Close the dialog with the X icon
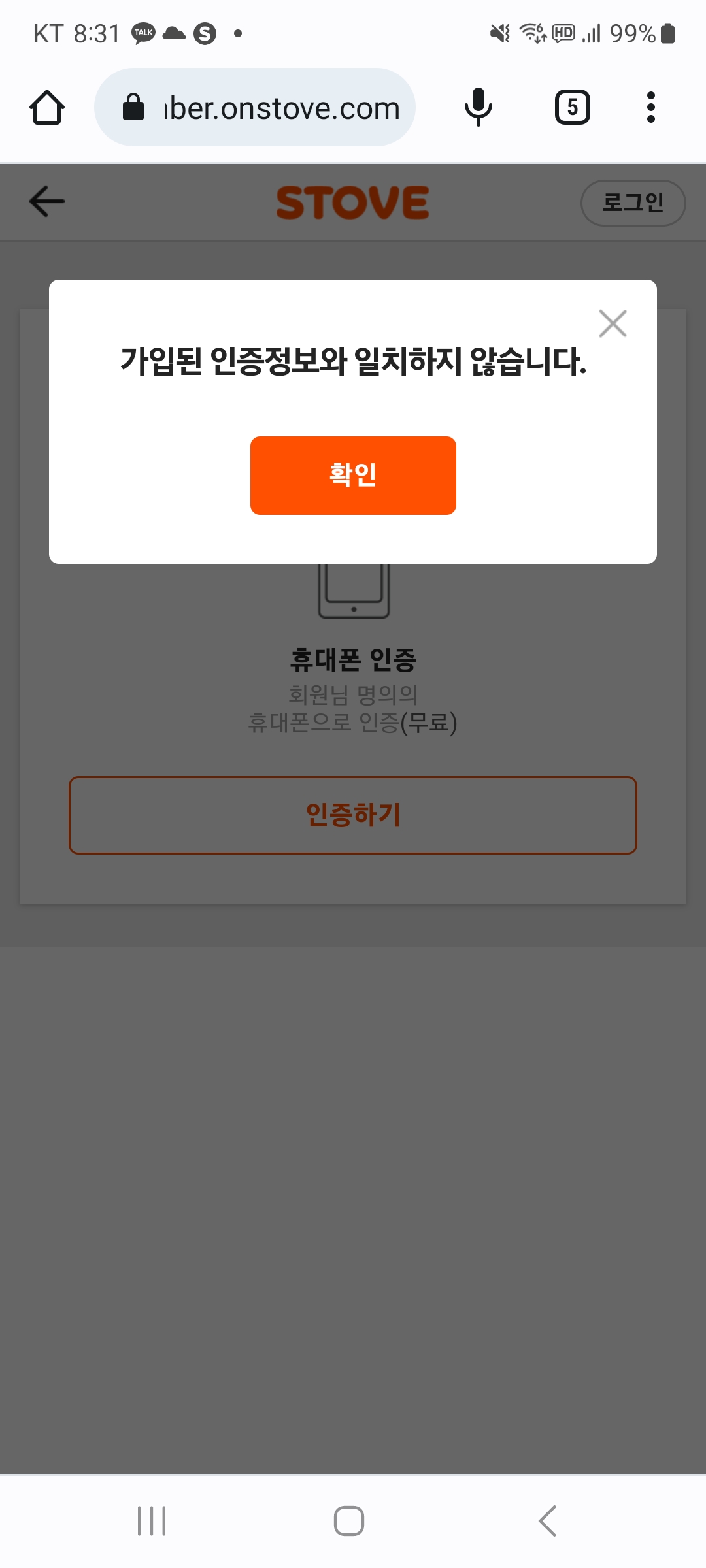Viewport: 706px width, 1568px height. pos(613,323)
